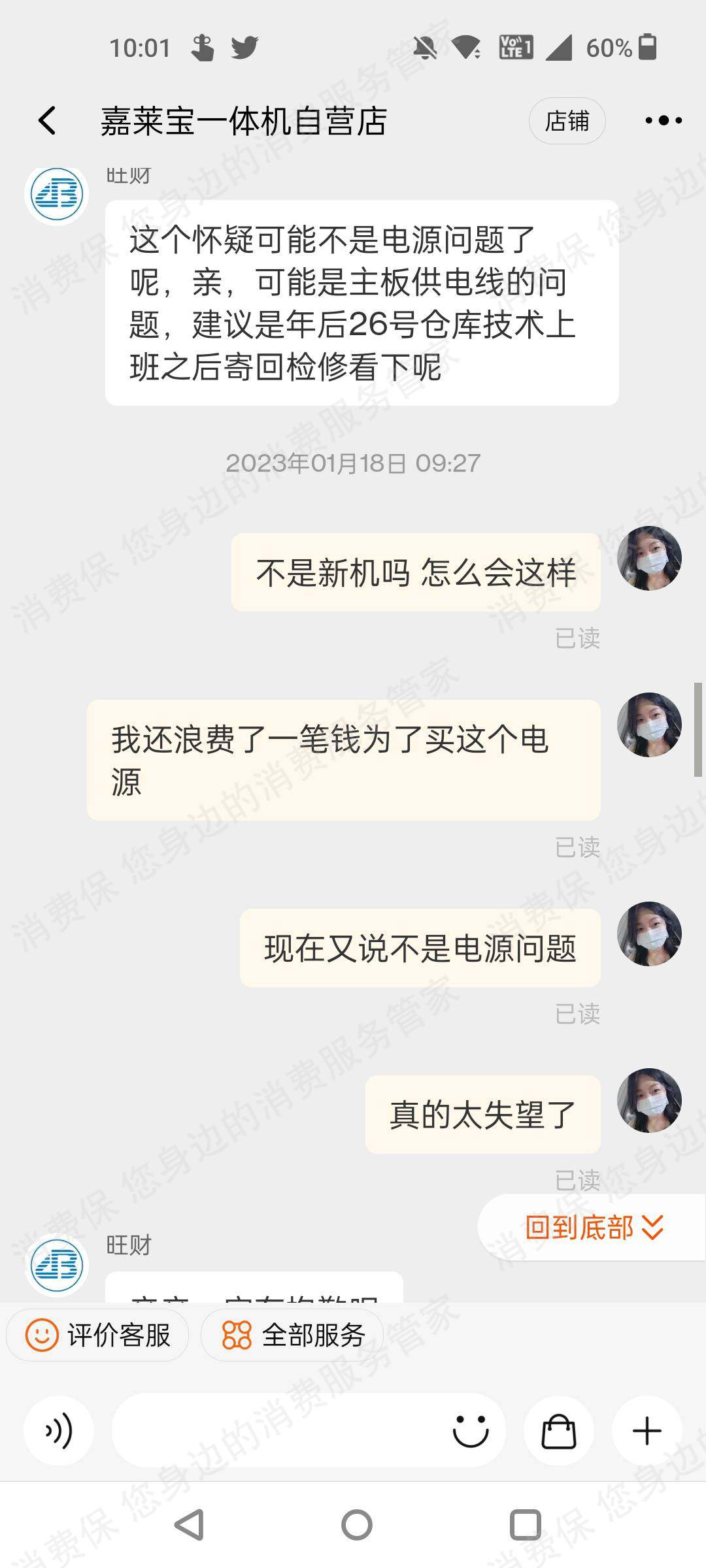Screen dimensions: 706x1568
Task: Open the shopping bag icon
Action: click(x=559, y=1431)
